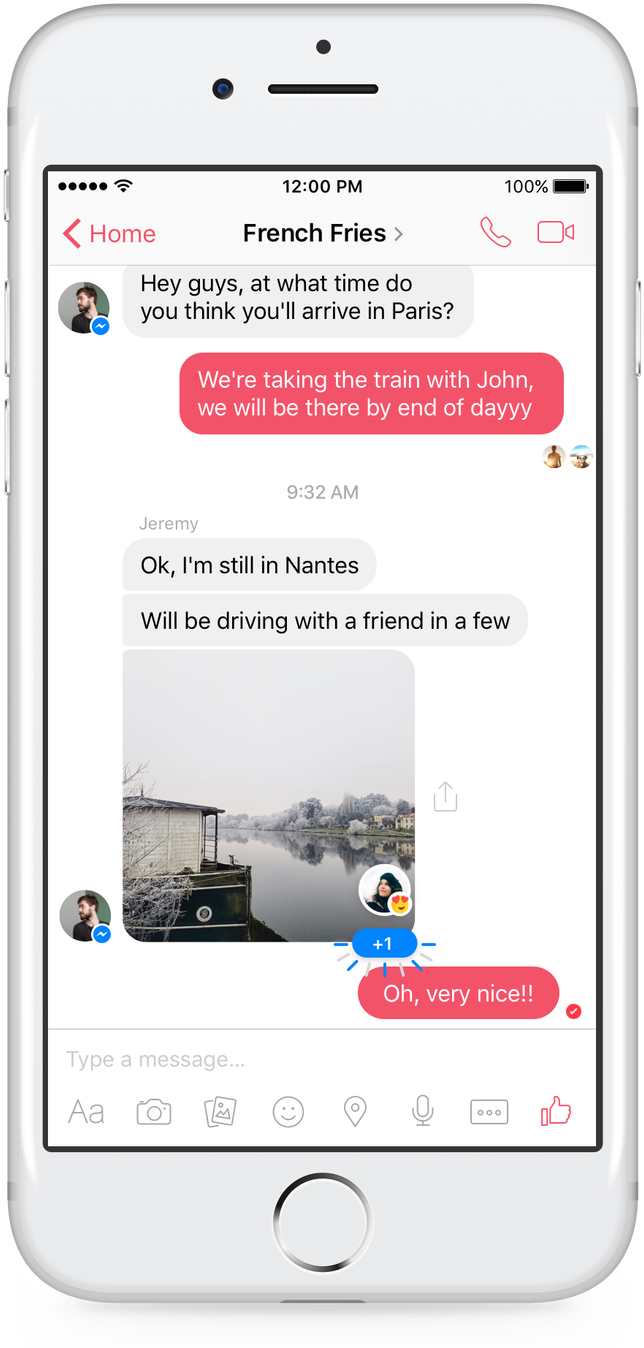Open French Fries group details
Image resolution: width=644 pixels, height=1348 pixels.
[x=322, y=234]
